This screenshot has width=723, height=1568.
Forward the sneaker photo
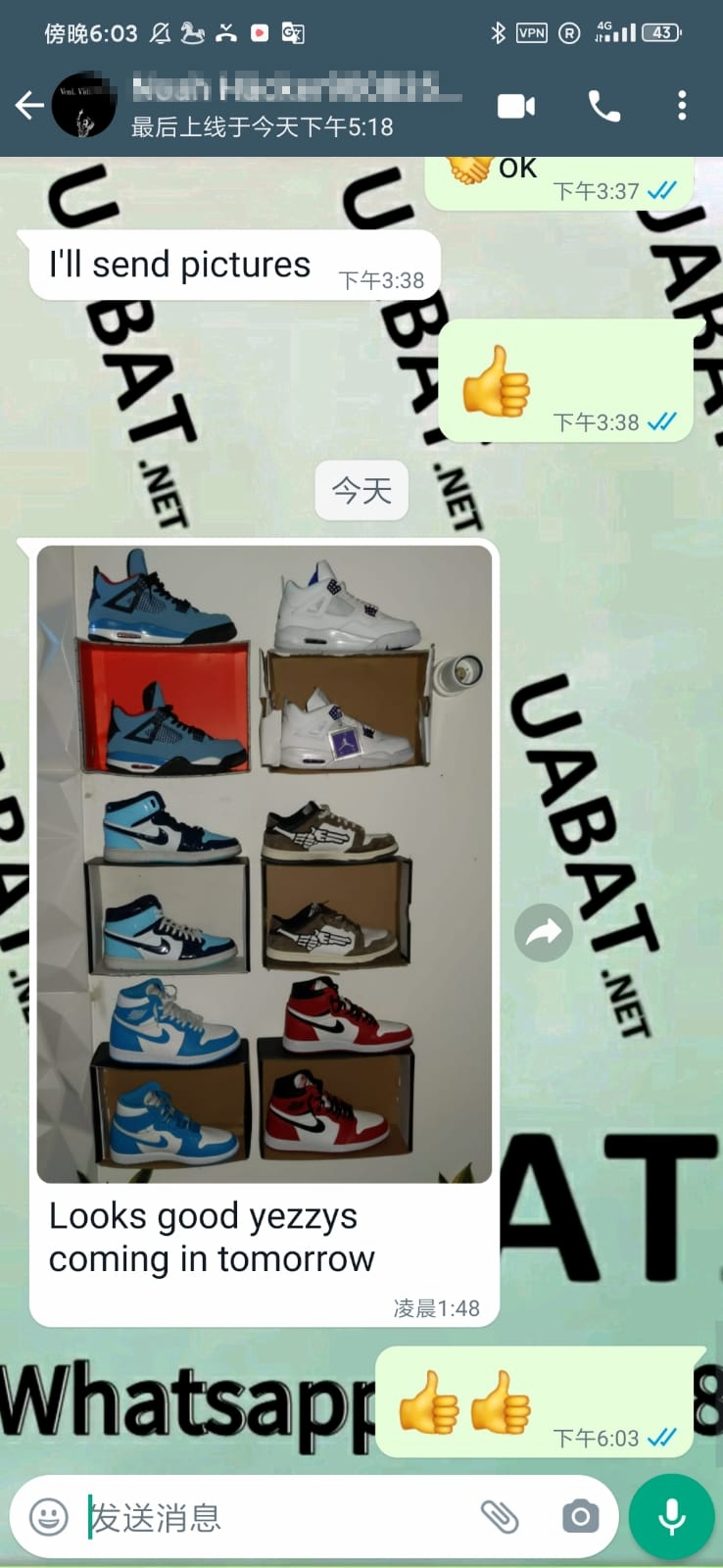pos(544,932)
